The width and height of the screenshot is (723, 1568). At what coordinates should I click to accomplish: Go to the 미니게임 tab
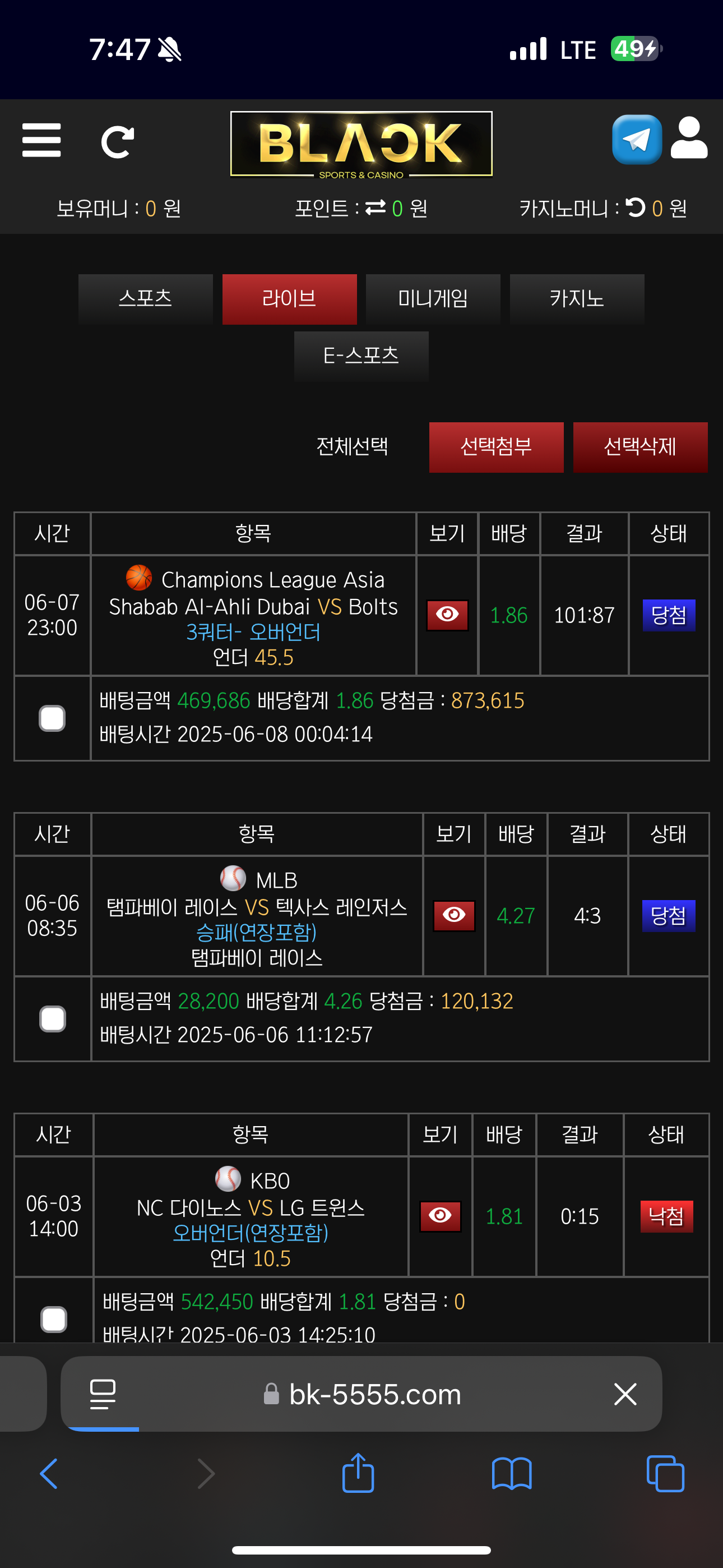pyautogui.click(x=433, y=299)
